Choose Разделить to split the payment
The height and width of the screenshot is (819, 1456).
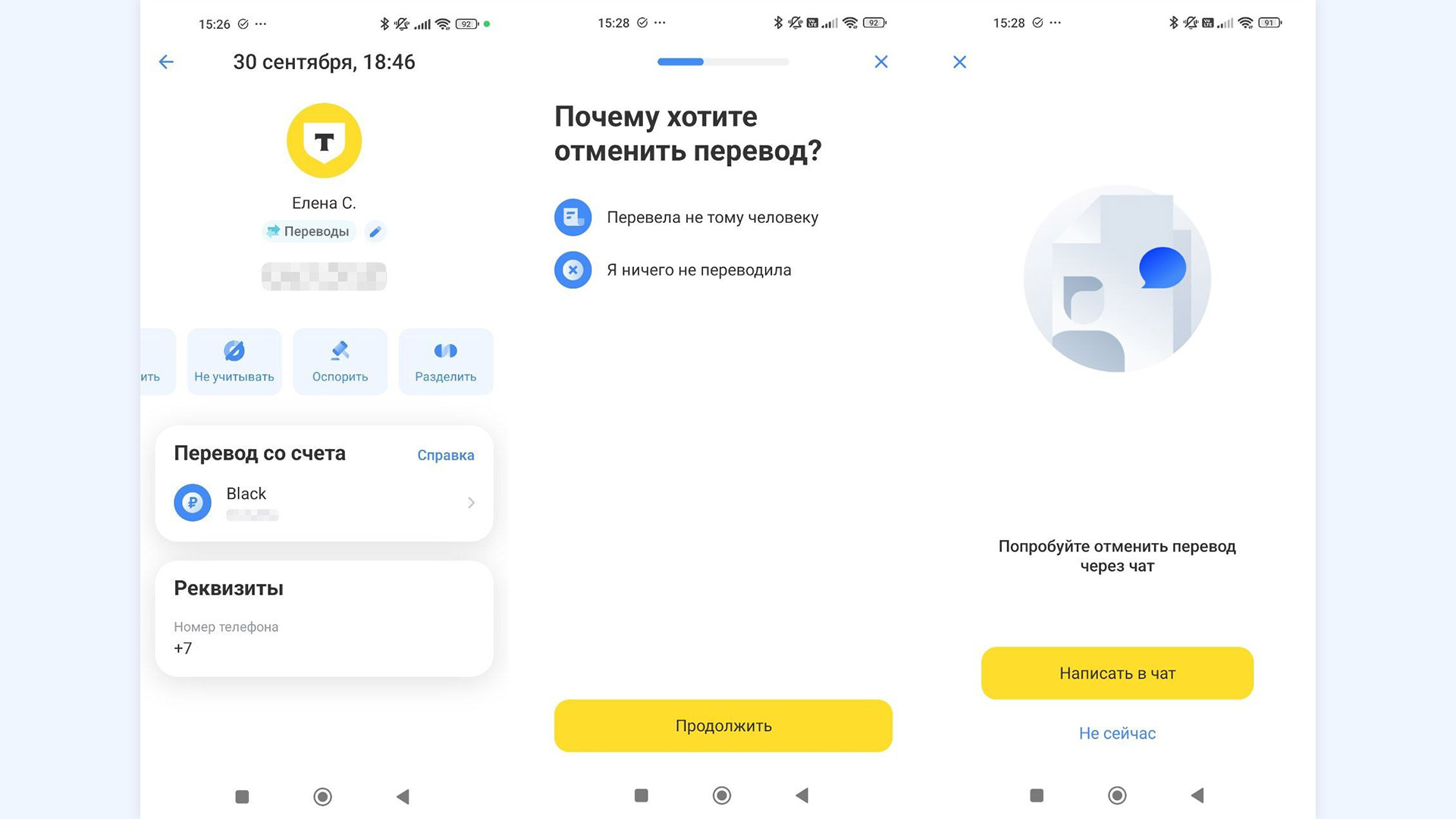pos(446,362)
